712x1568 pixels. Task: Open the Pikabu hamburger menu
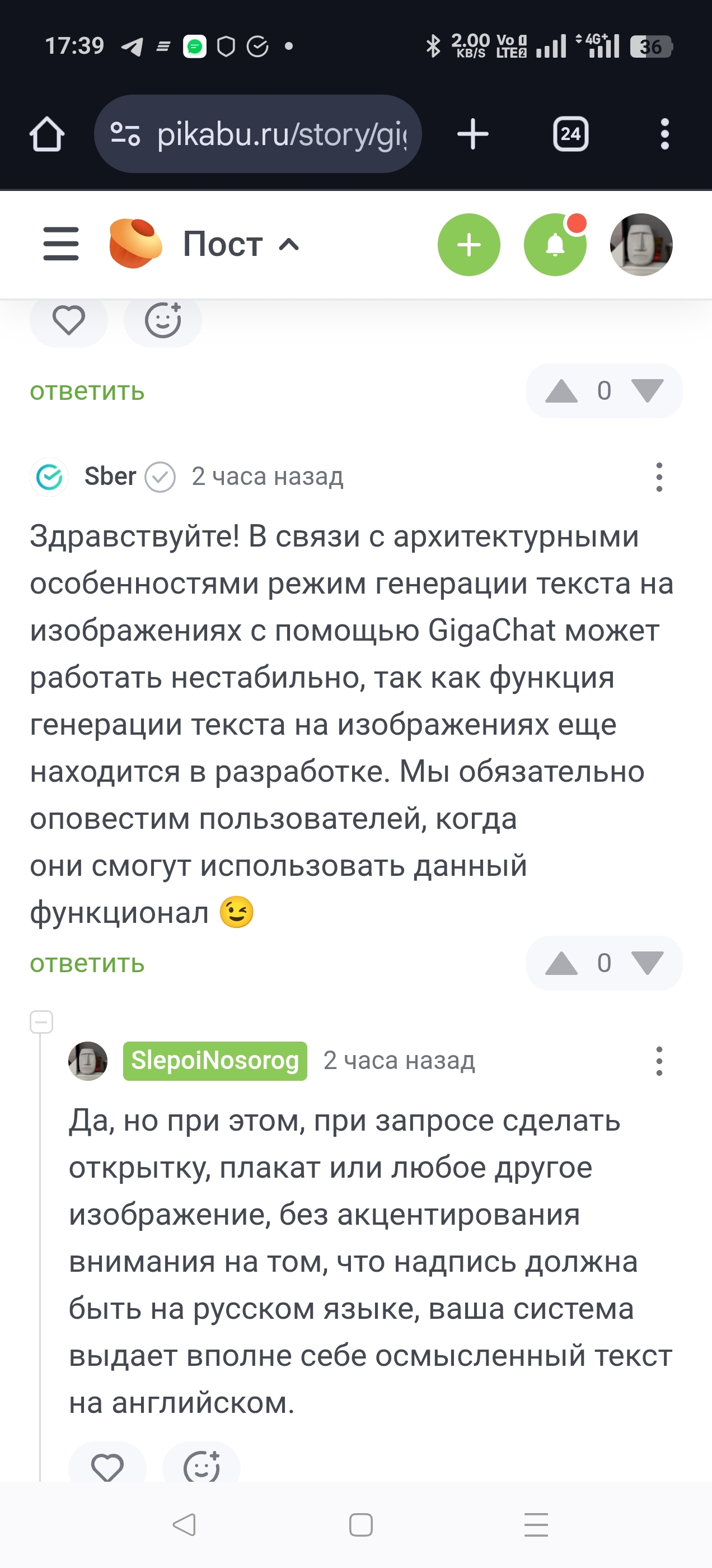pyautogui.click(x=61, y=245)
